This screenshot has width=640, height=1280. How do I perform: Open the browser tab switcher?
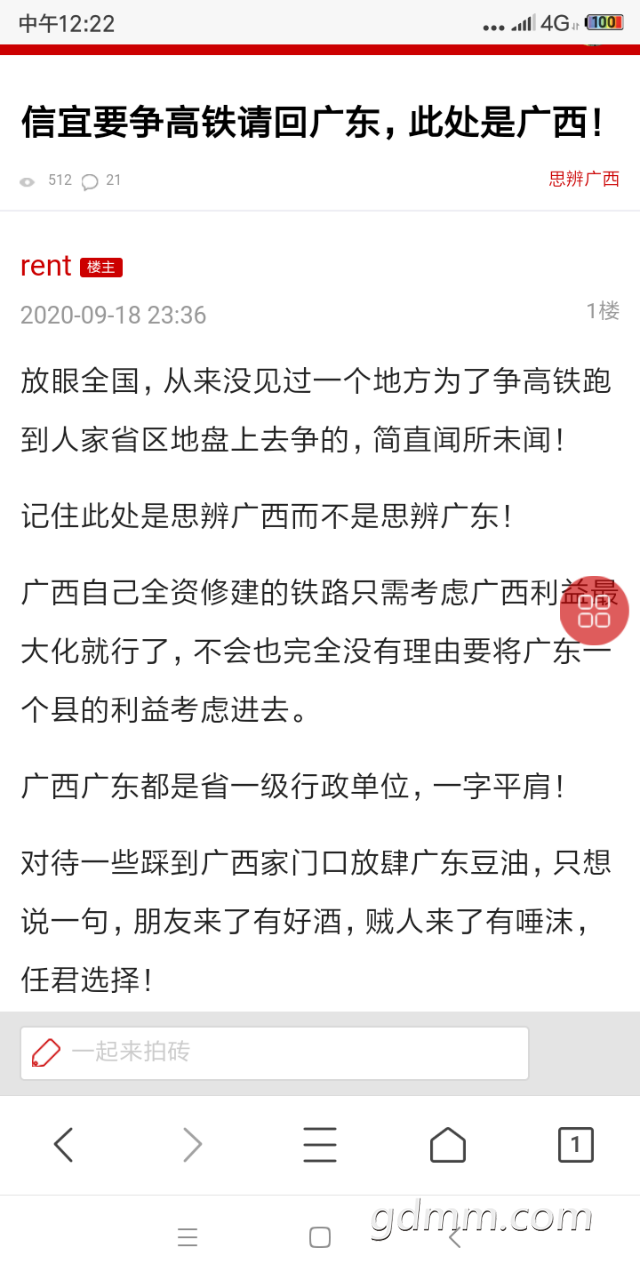tap(575, 1145)
